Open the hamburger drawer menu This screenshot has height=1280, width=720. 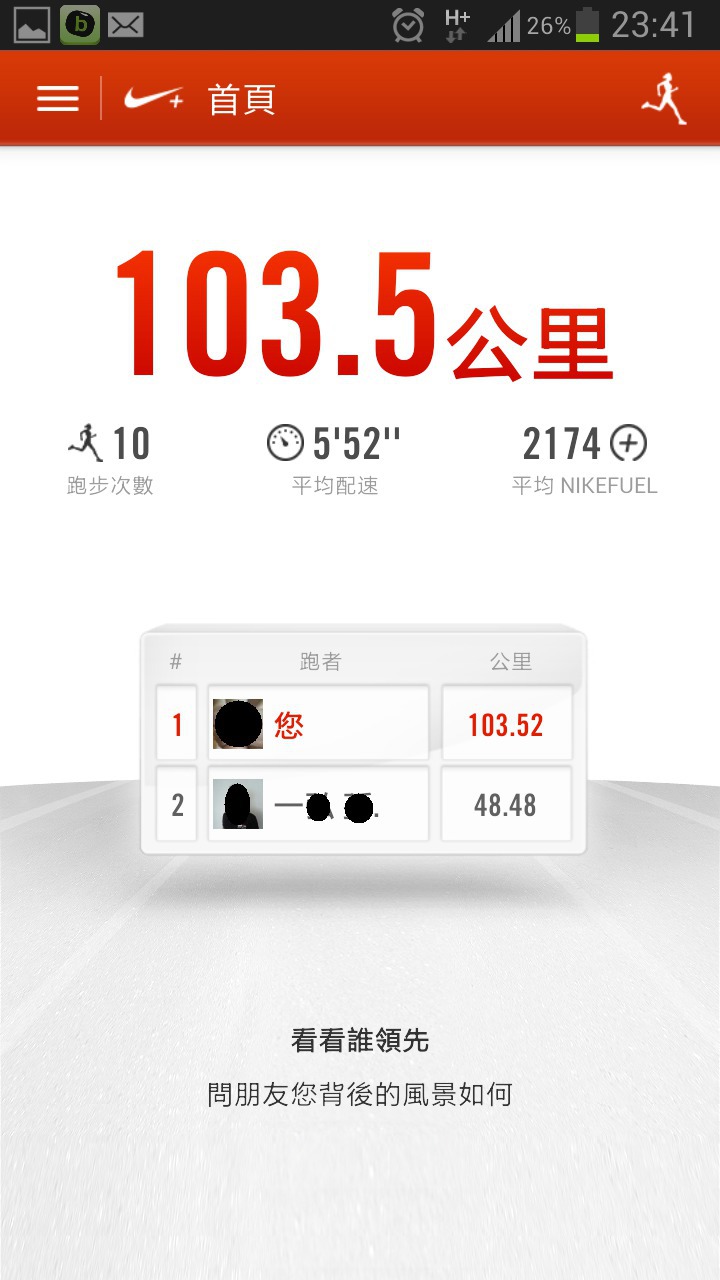click(x=58, y=99)
